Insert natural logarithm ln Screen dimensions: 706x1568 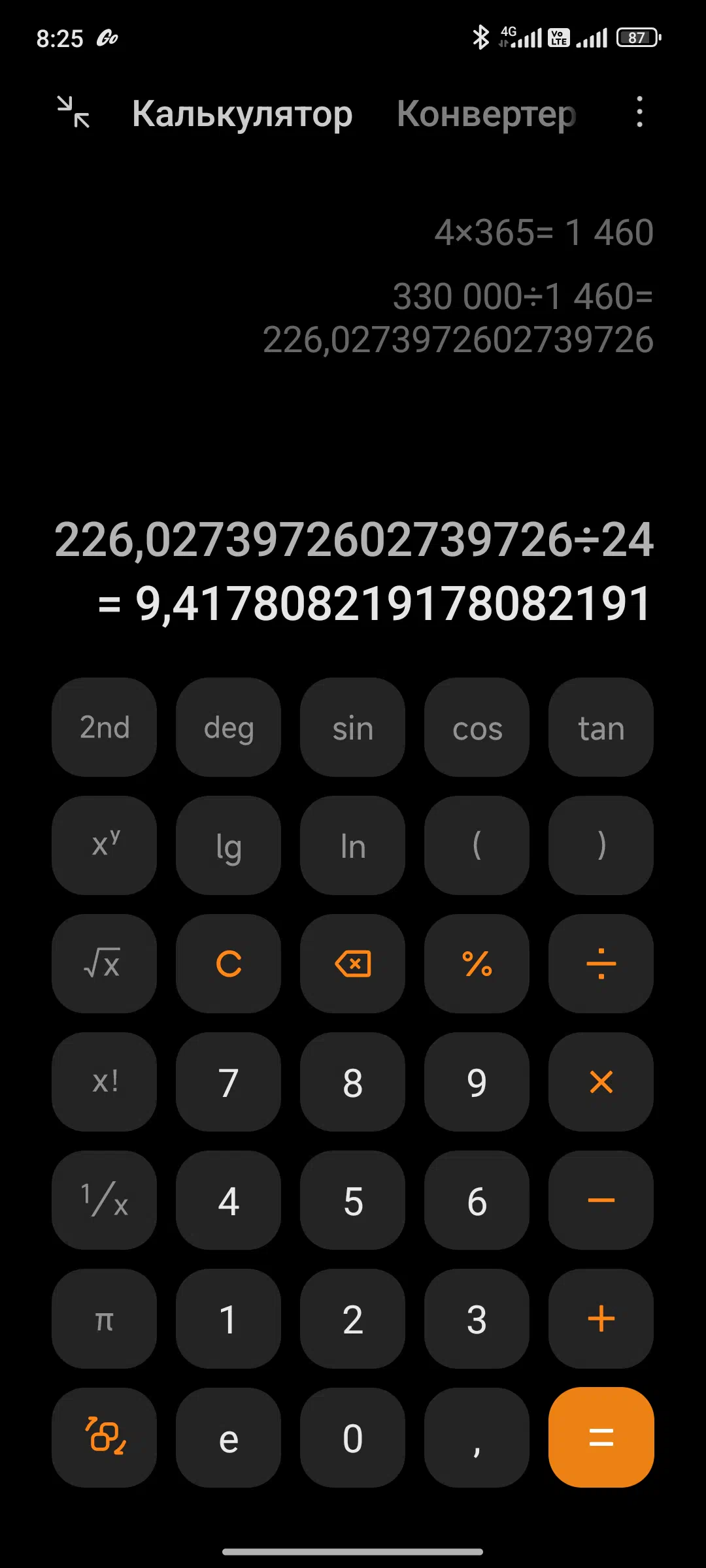pos(353,845)
